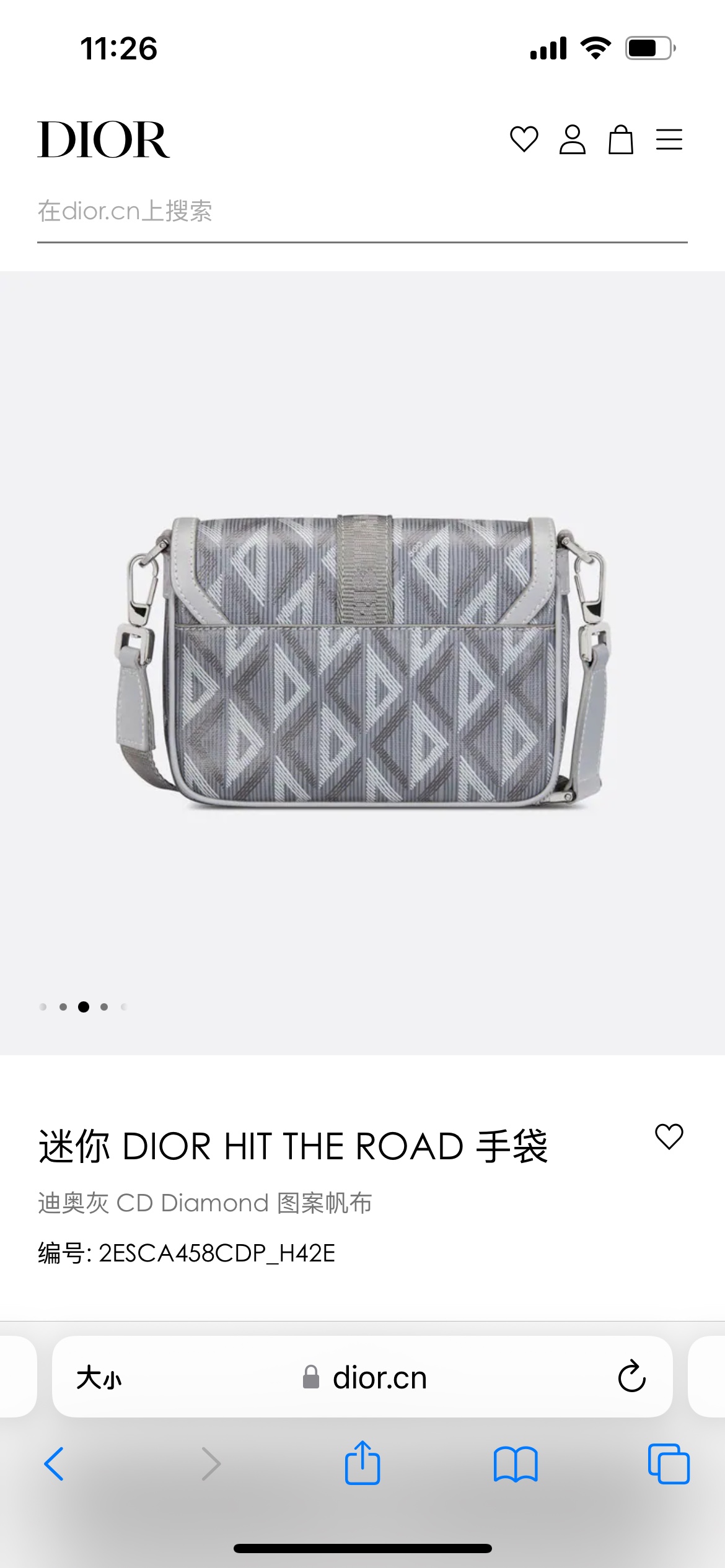Add the Hit The Road bag to wishlist
Viewport: 725px width, 1568px height.
click(x=669, y=1137)
